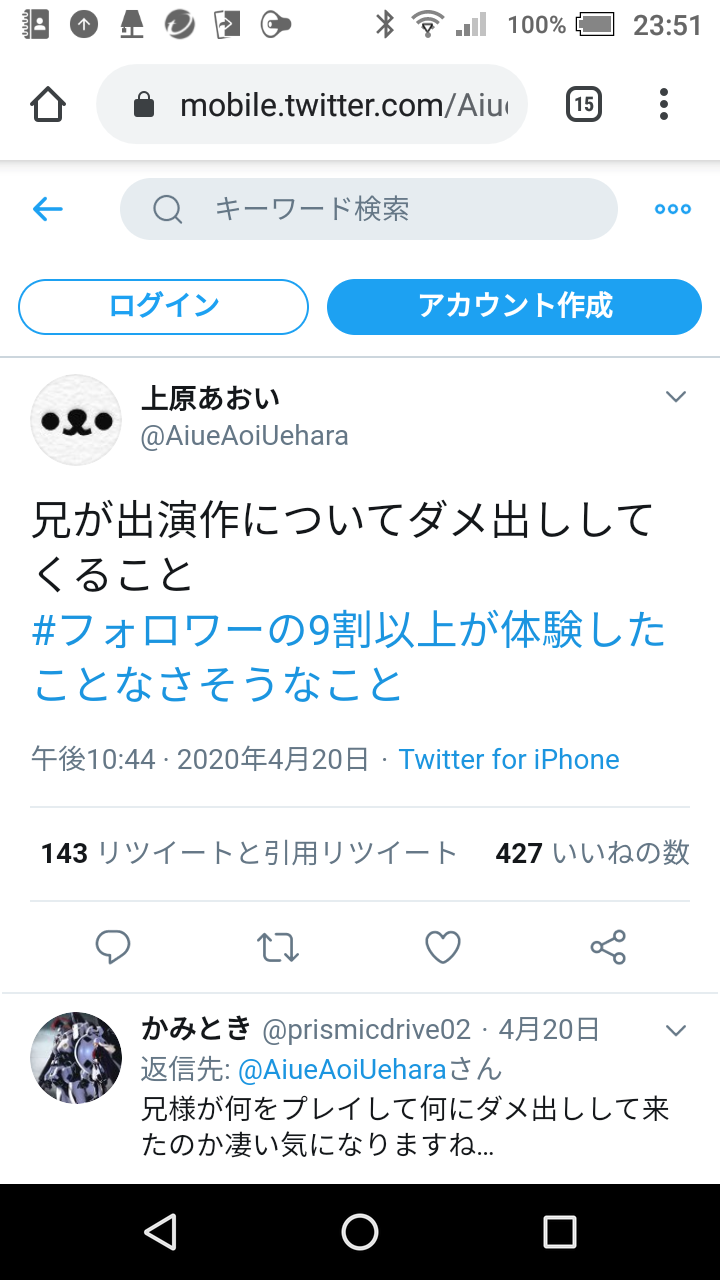Viewport: 720px width, 1280px height.
Task: Open the three-dot menu beside search
Action: pyautogui.click(x=672, y=209)
